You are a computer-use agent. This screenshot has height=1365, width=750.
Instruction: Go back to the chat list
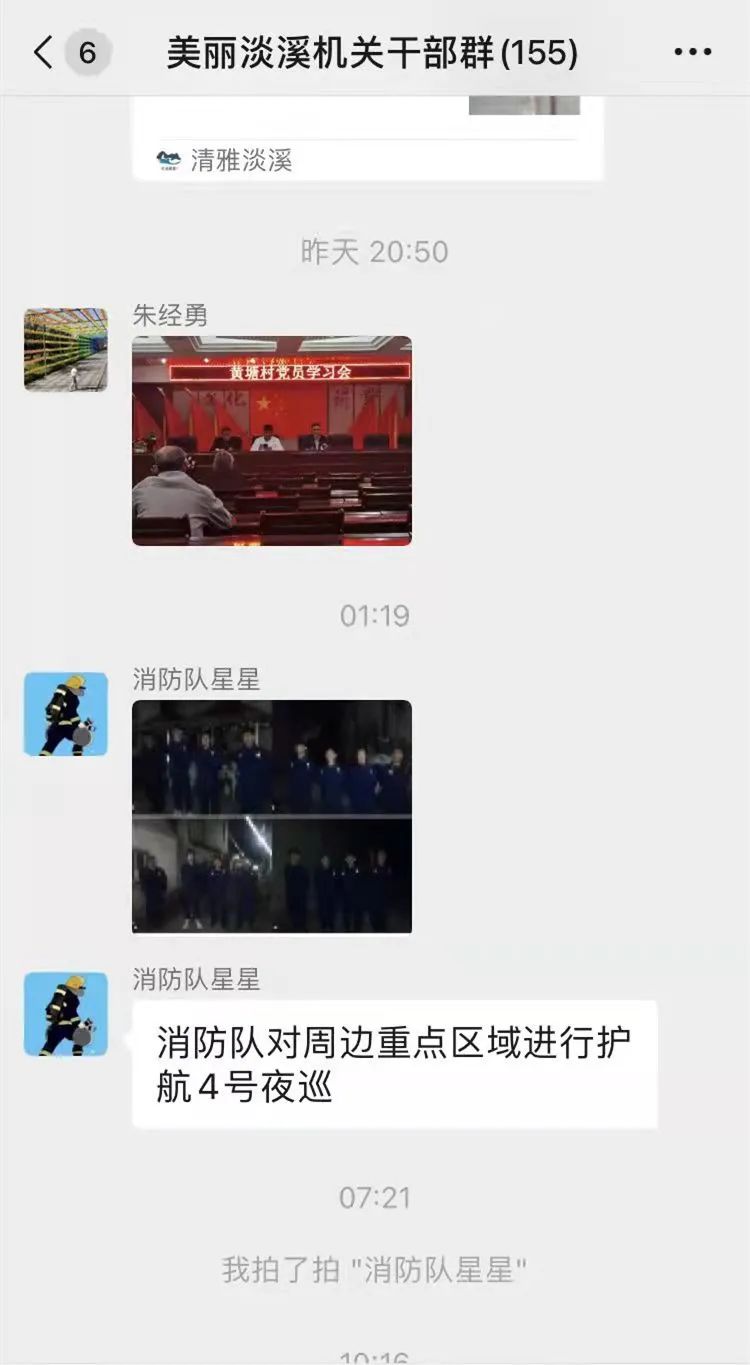[x=44, y=52]
